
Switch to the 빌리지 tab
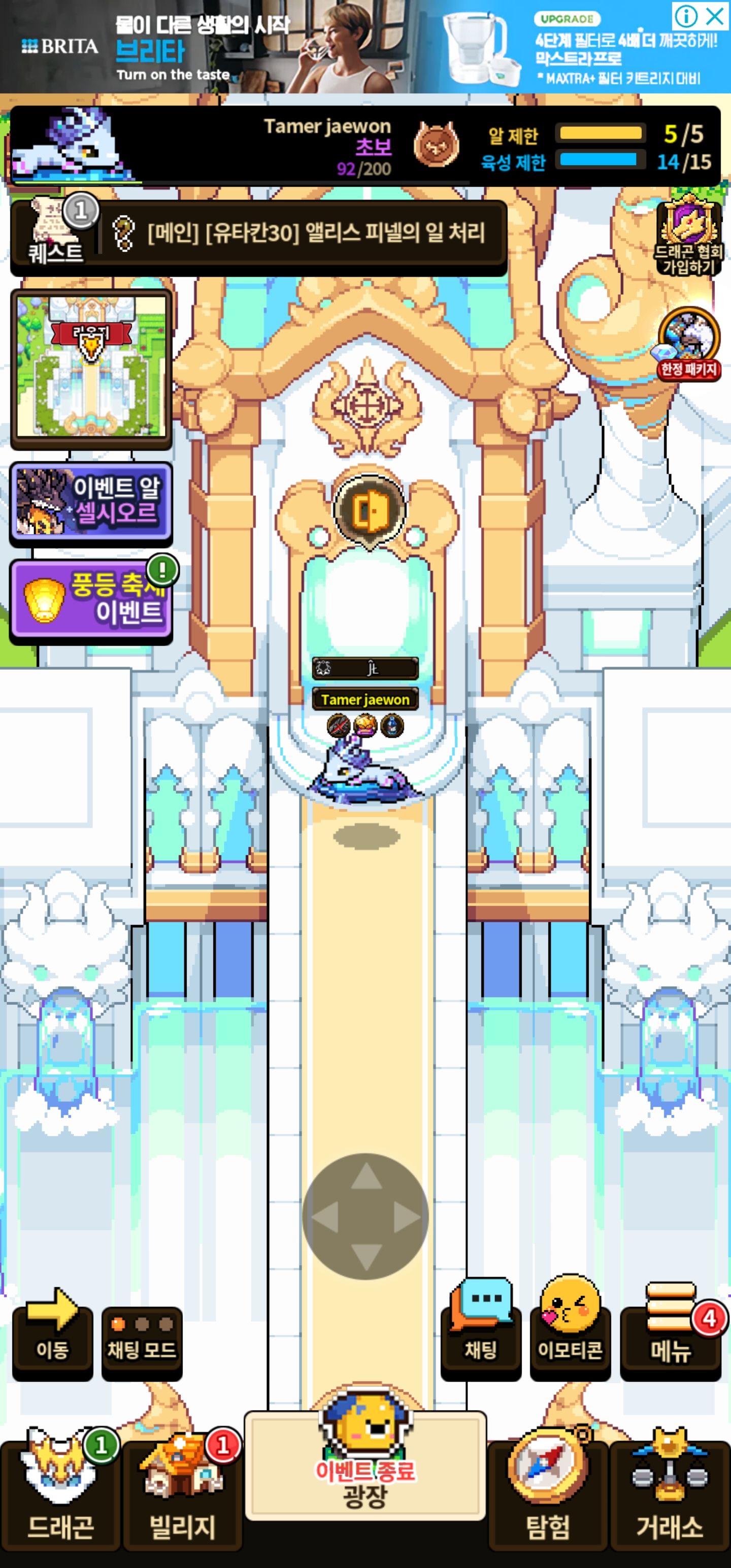(x=182, y=1491)
